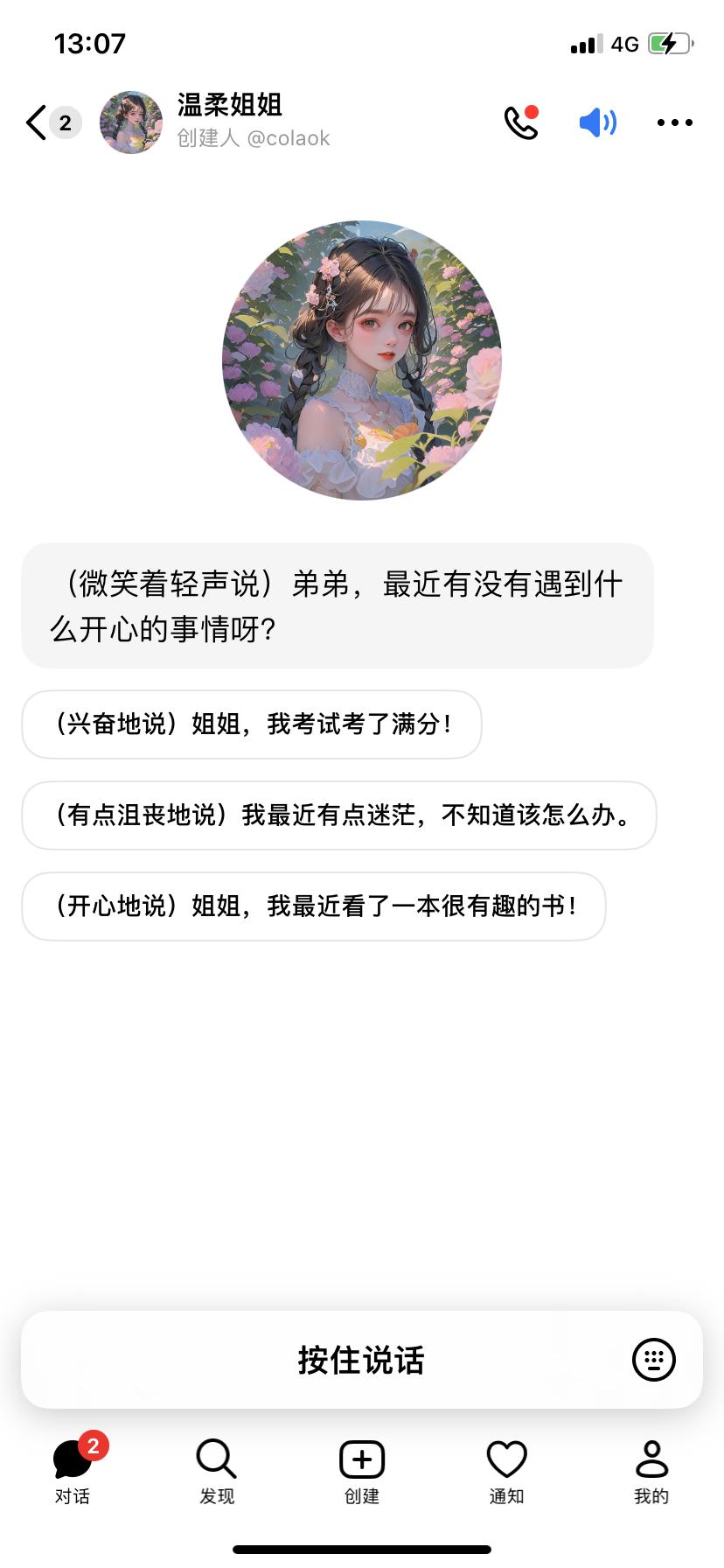Go to the 创建 tab
724x1568 pixels.
(362, 1472)
